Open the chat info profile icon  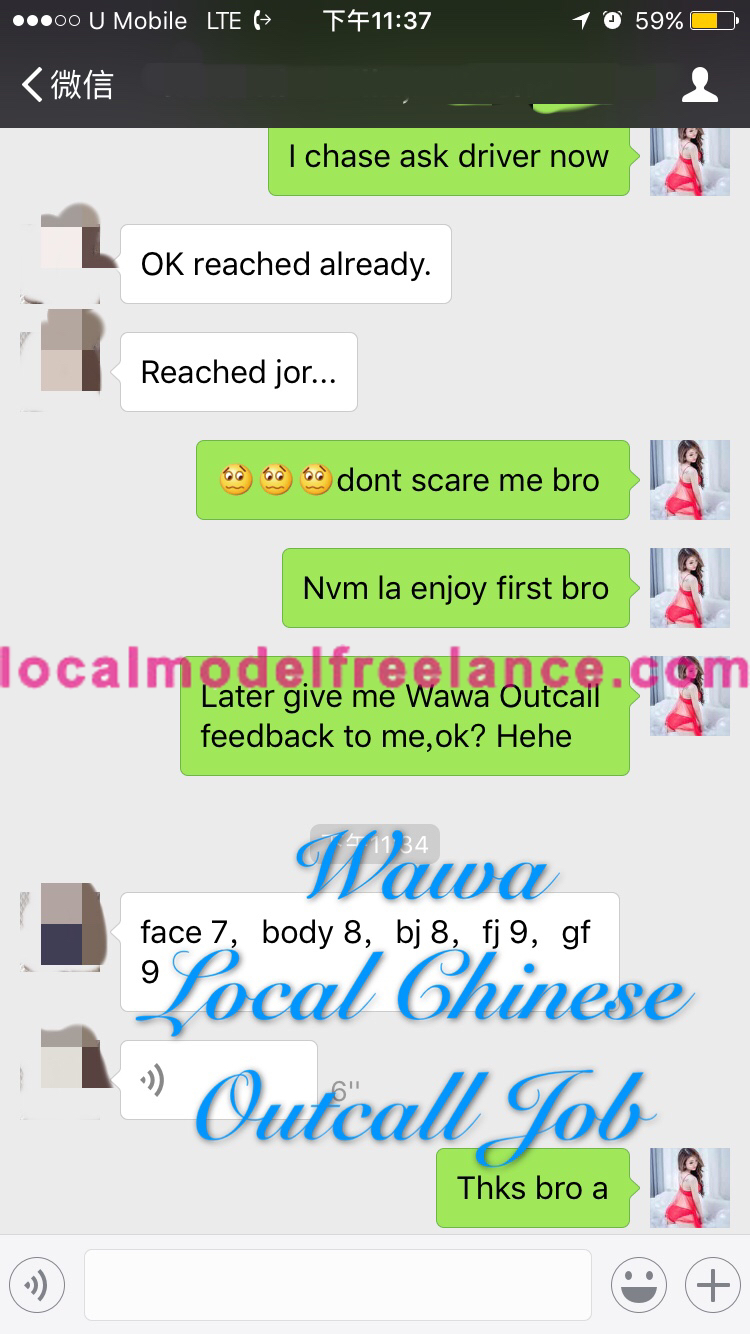tap(699, 85)
